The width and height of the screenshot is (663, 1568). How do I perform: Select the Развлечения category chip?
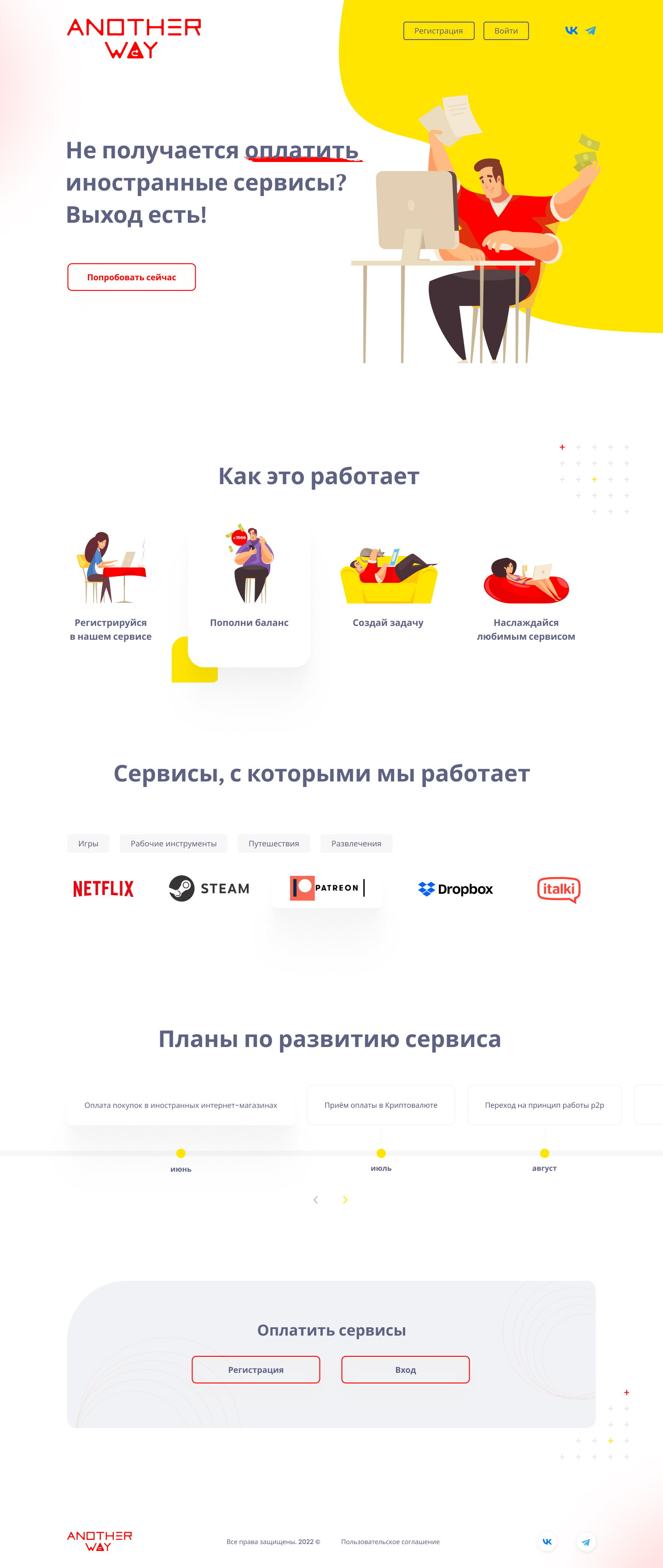click(x=356, y=844)
